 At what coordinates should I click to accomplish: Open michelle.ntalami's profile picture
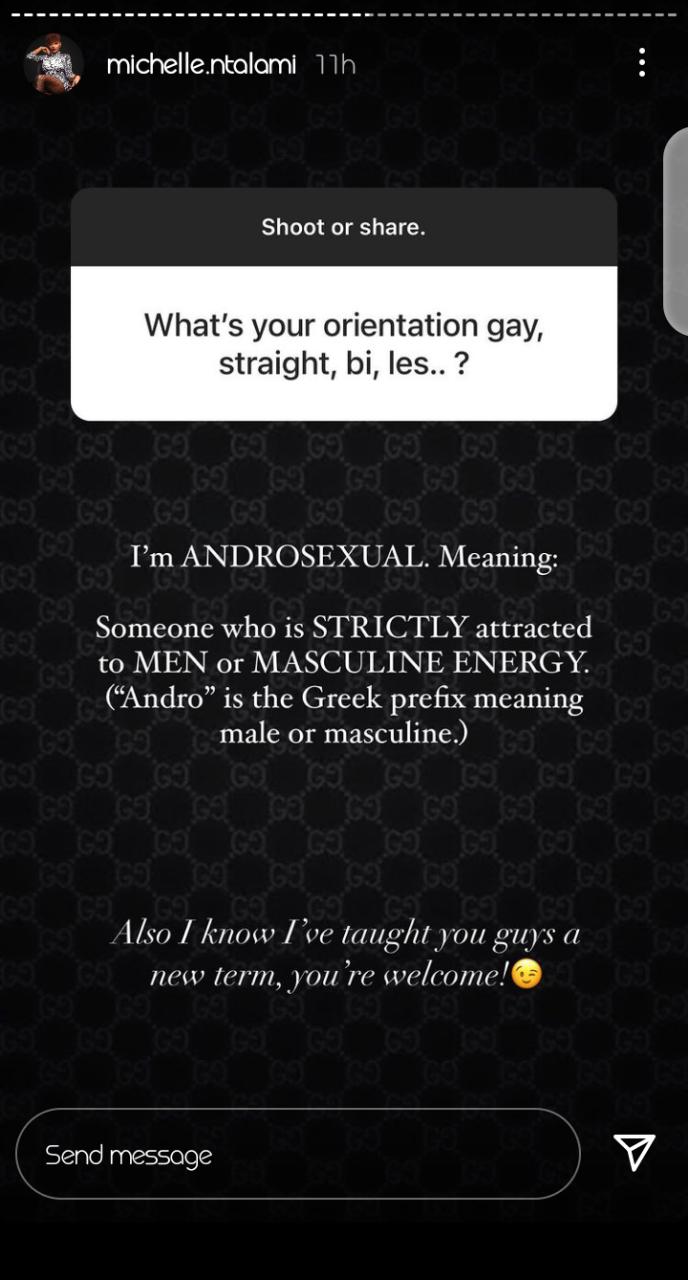coord(53,63)
